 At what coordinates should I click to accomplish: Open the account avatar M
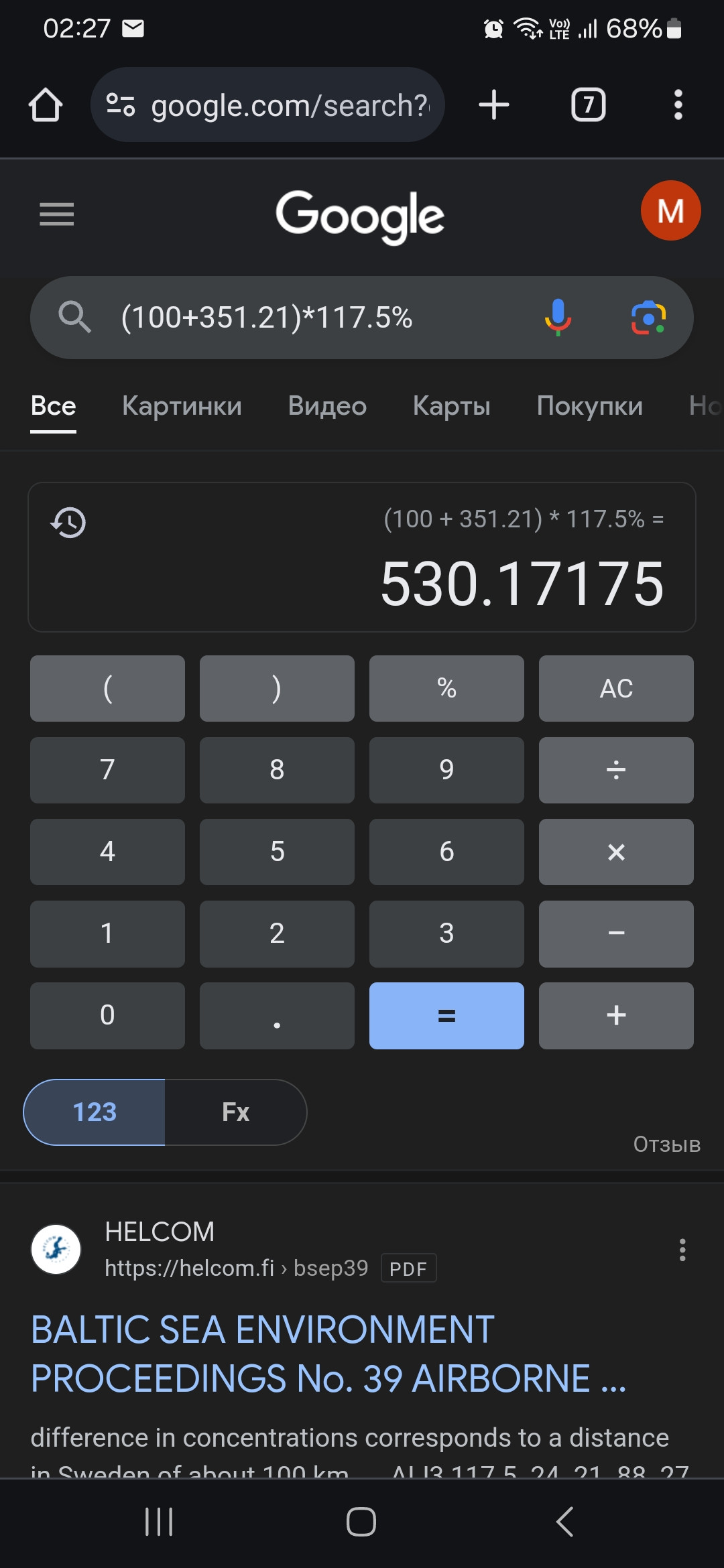[x=670, y=210]
